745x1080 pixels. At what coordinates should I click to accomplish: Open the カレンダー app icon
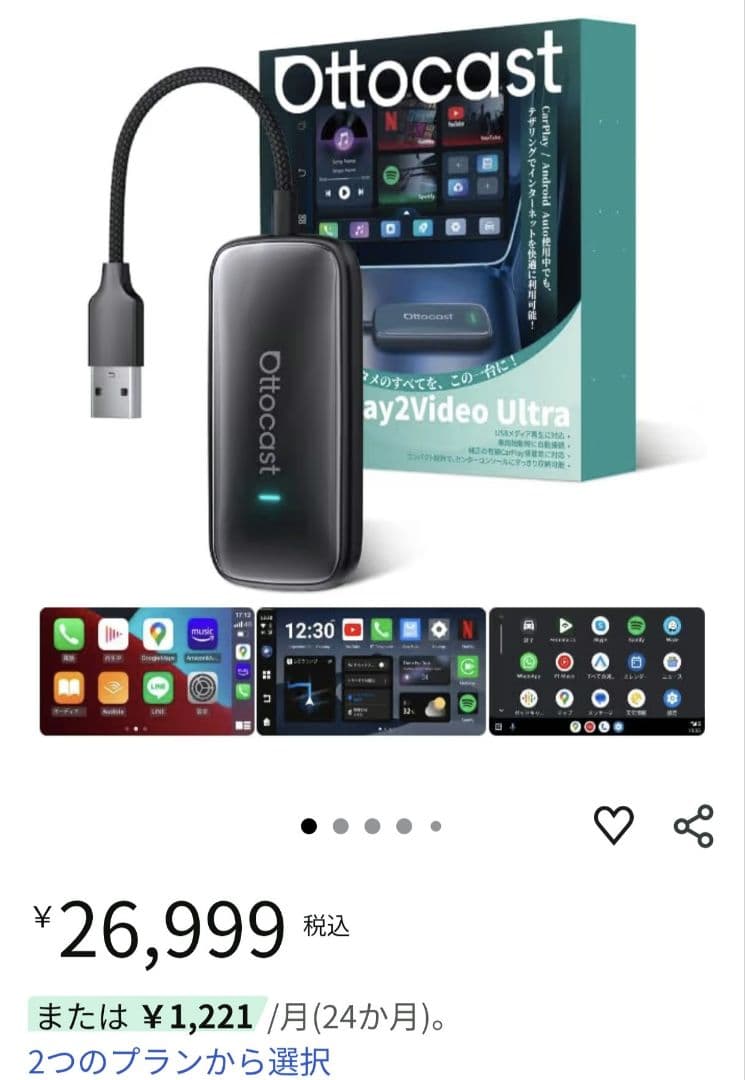(x=633, y=663)
